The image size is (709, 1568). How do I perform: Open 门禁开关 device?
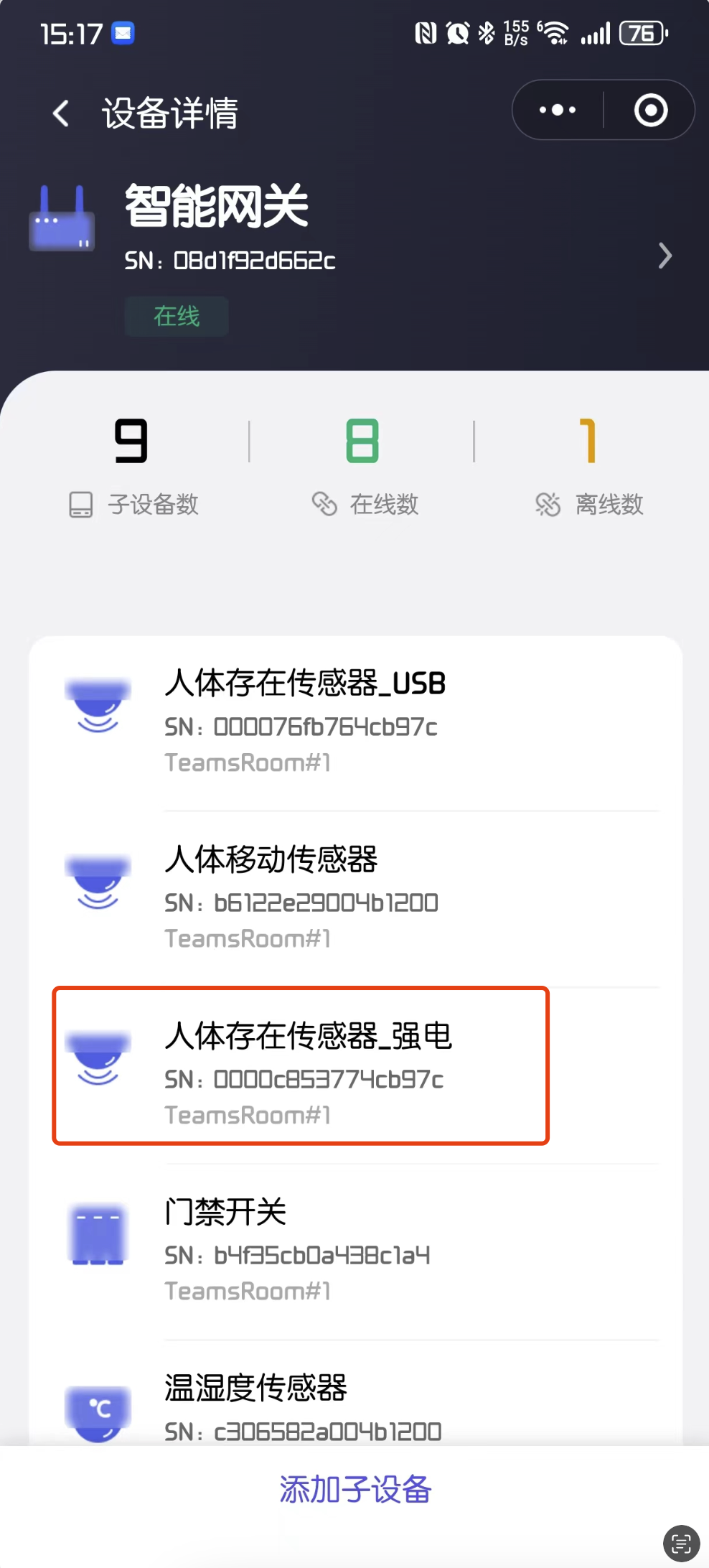pyautogui.click(x=355, y=1251)
